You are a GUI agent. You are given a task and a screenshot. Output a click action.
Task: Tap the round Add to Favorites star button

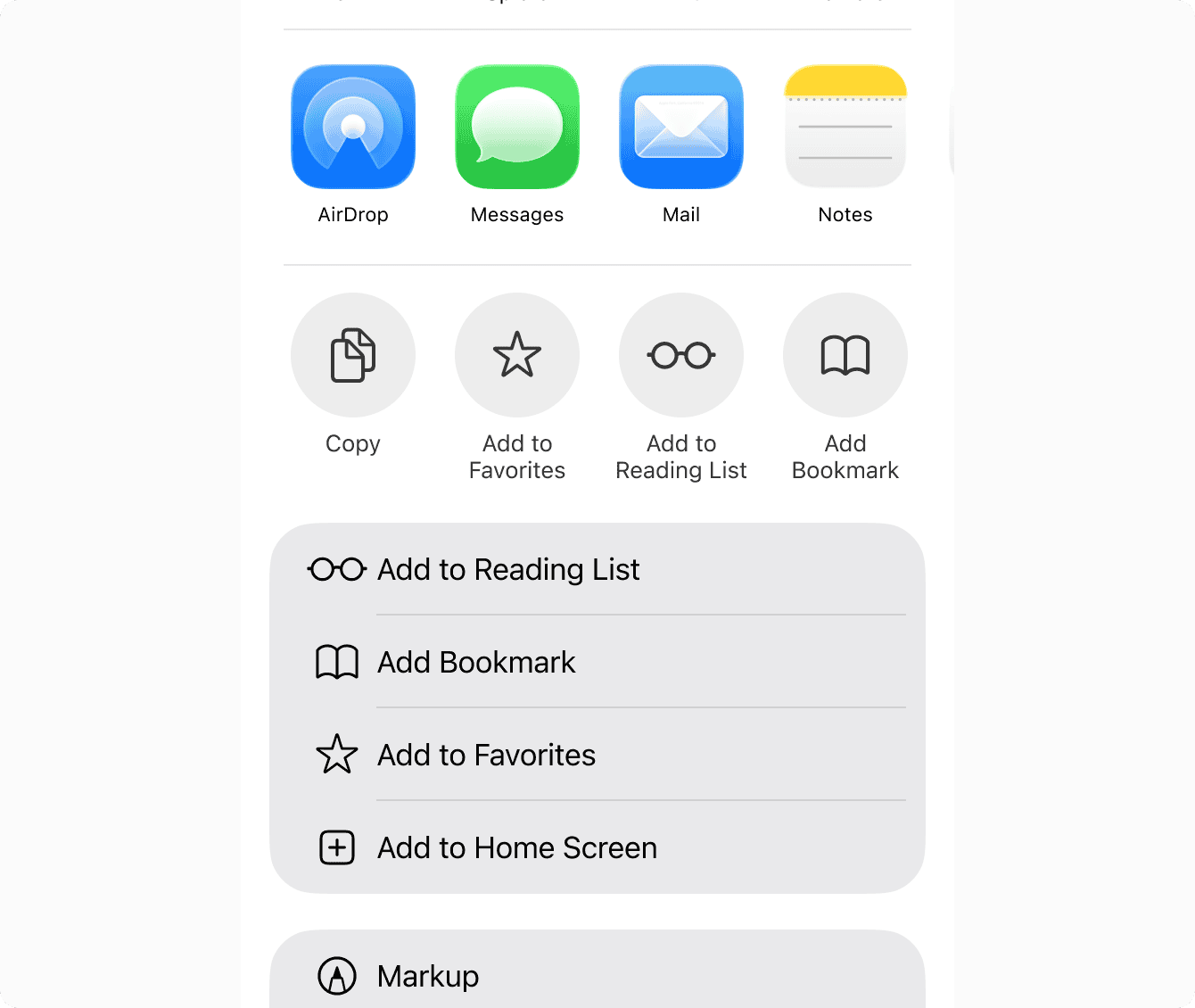(517, 355)
